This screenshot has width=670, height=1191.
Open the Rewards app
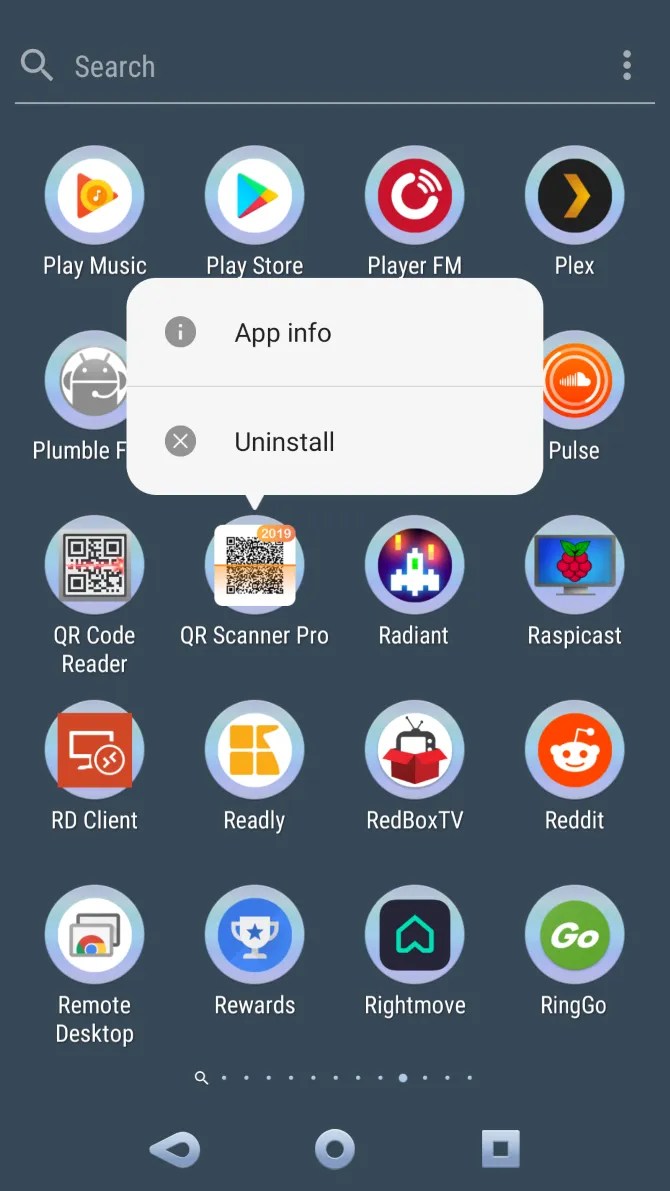pos(255,936)
